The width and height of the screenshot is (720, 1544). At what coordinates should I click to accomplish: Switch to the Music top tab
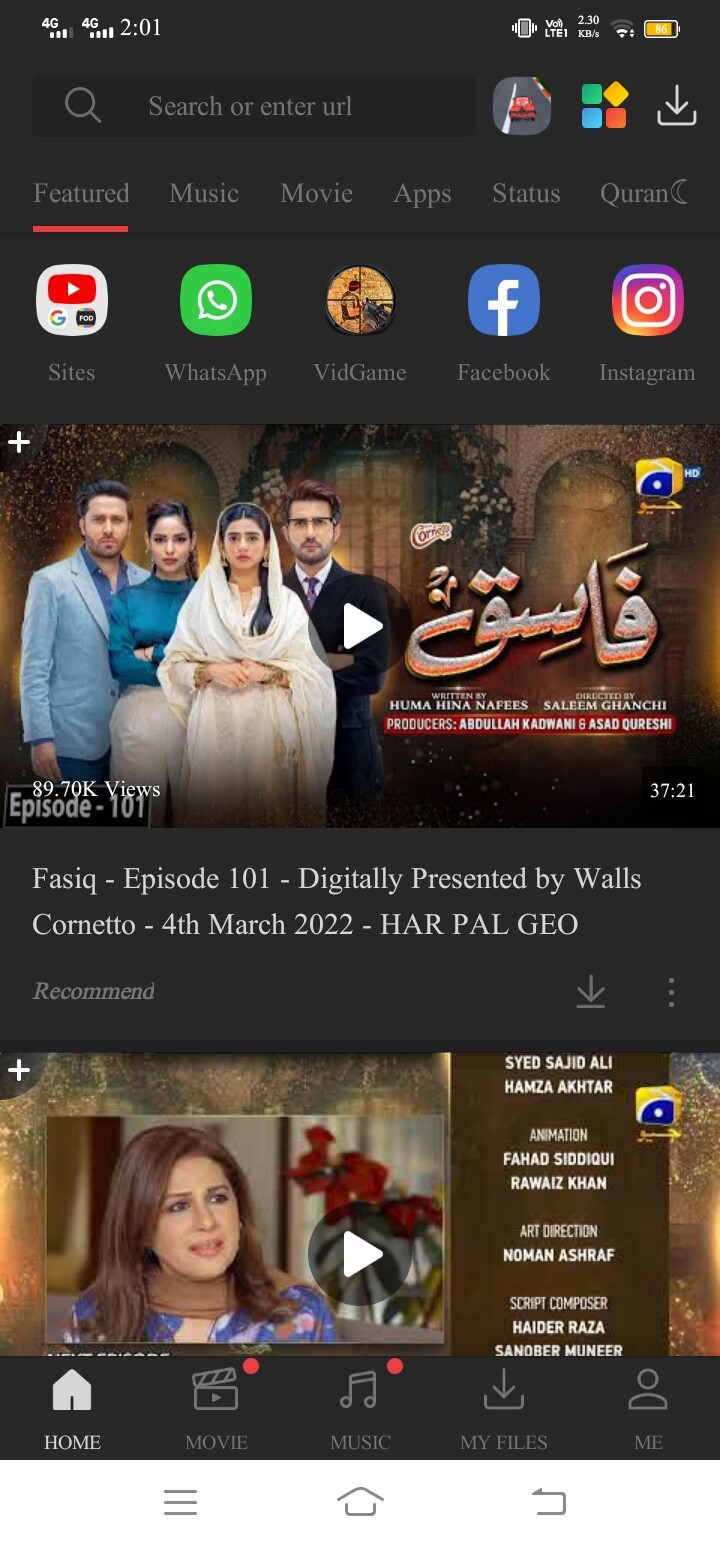pyautogui.click(x=204, y=193)
